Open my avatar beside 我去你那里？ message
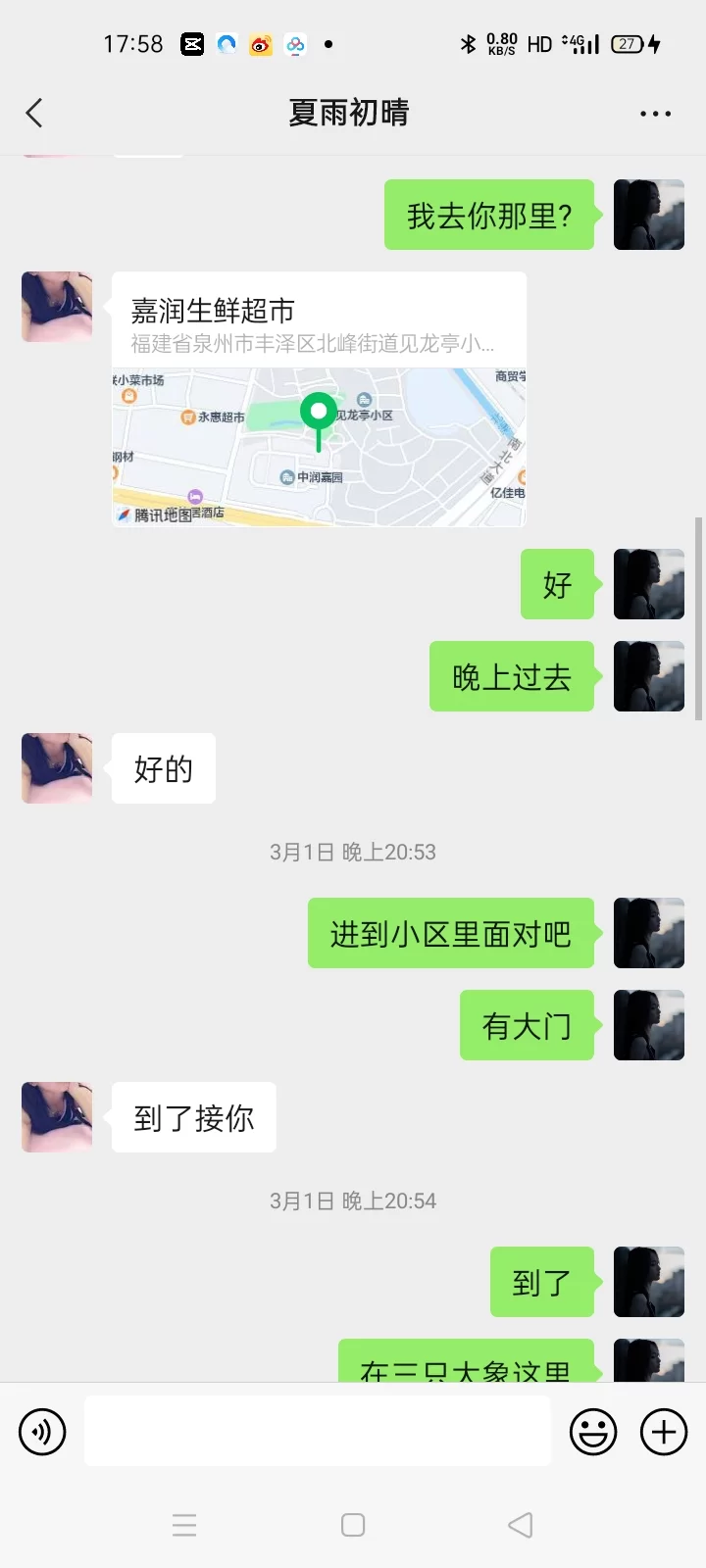The width and height of the screenshot is (706, 1568). [648, 215]
